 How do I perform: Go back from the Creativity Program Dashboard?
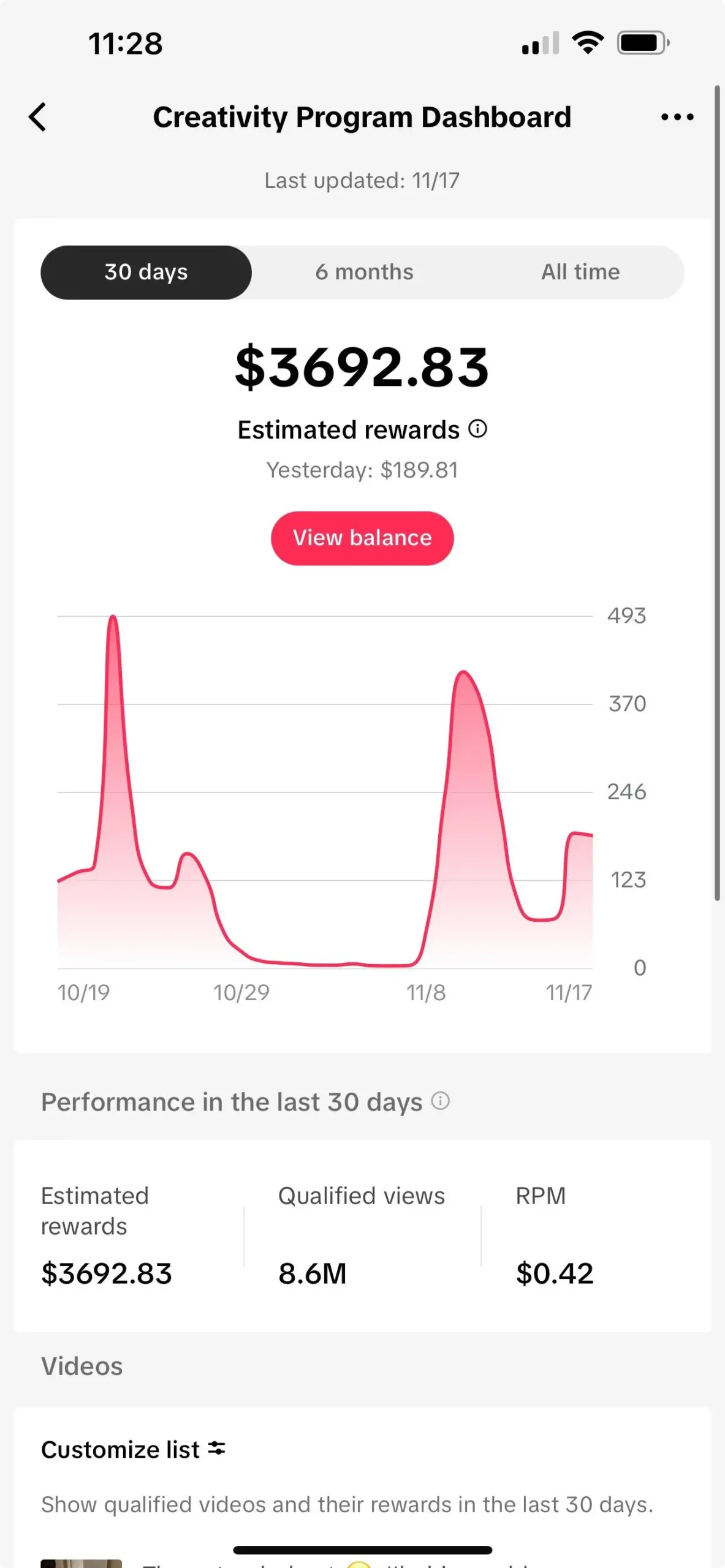[x=38, y=117]
